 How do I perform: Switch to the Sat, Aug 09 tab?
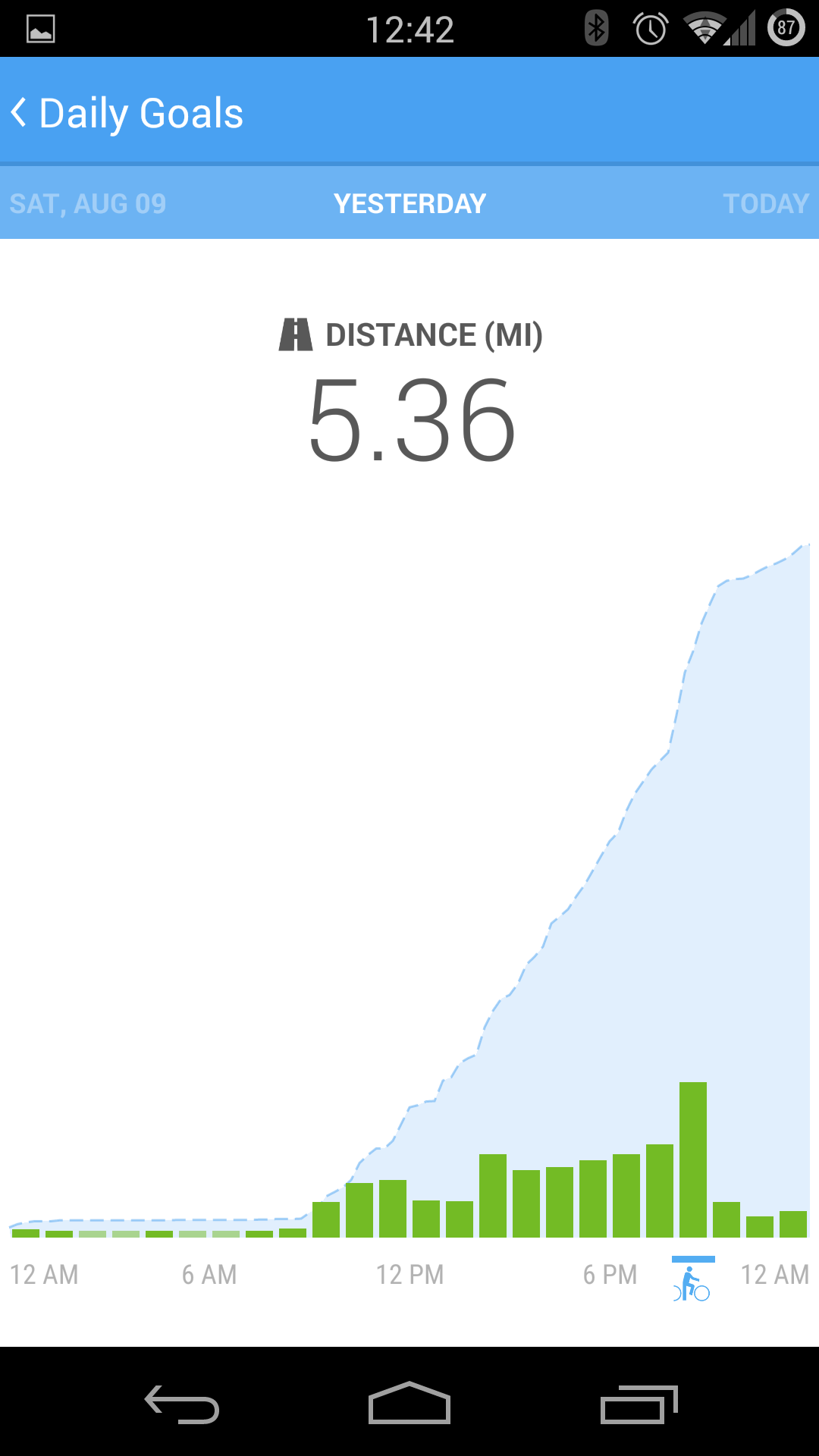point(88,203)
